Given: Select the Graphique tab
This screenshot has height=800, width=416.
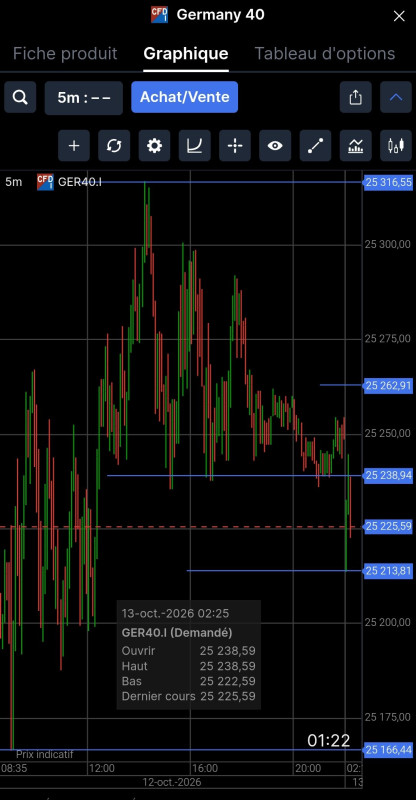Looking at the screenshot, I should click(186, 54).
